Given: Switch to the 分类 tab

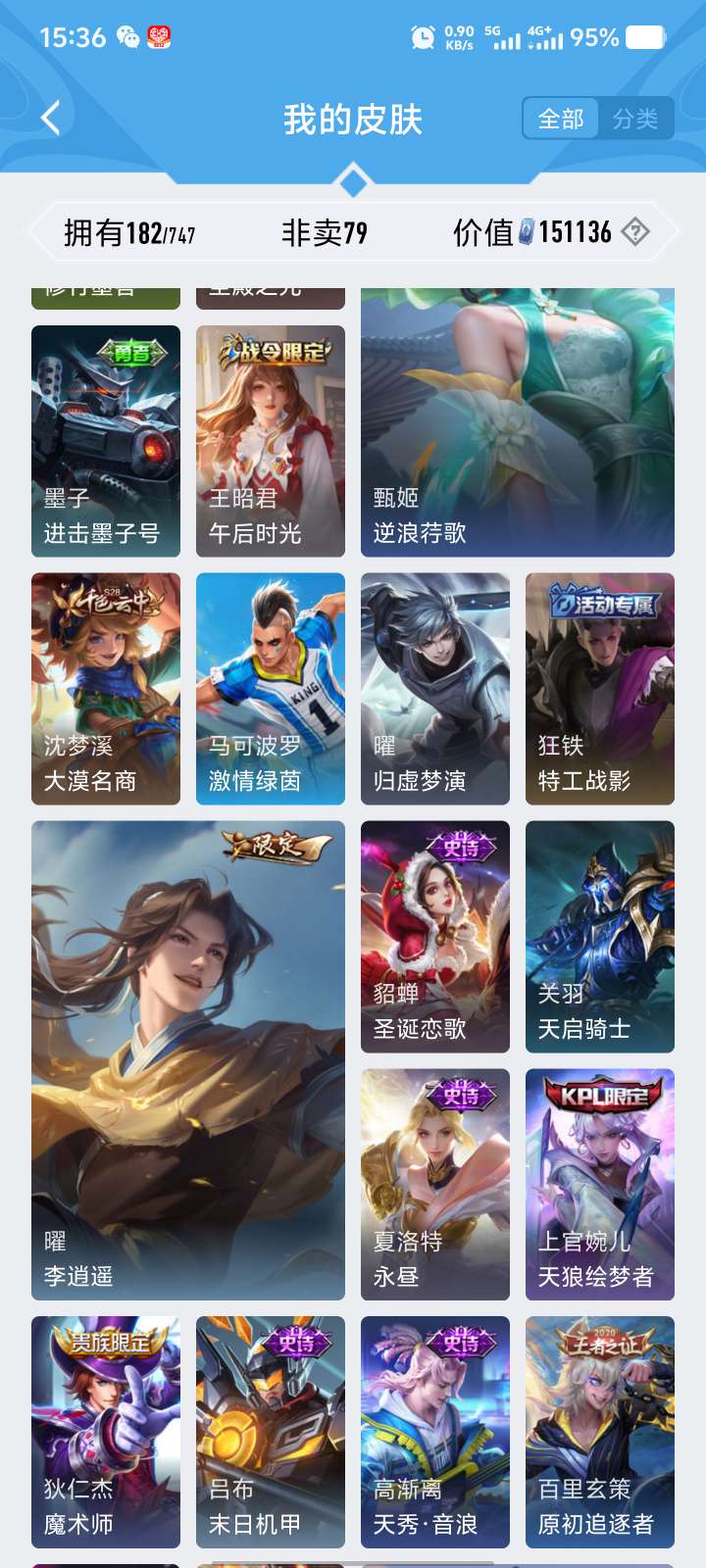Looking at the screenshot, I should (x=635, y=119).
